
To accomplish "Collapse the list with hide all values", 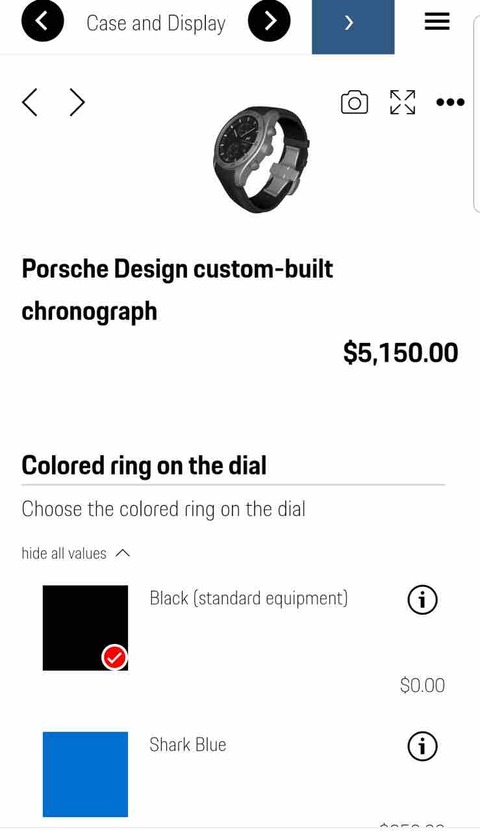I will 76,553.
